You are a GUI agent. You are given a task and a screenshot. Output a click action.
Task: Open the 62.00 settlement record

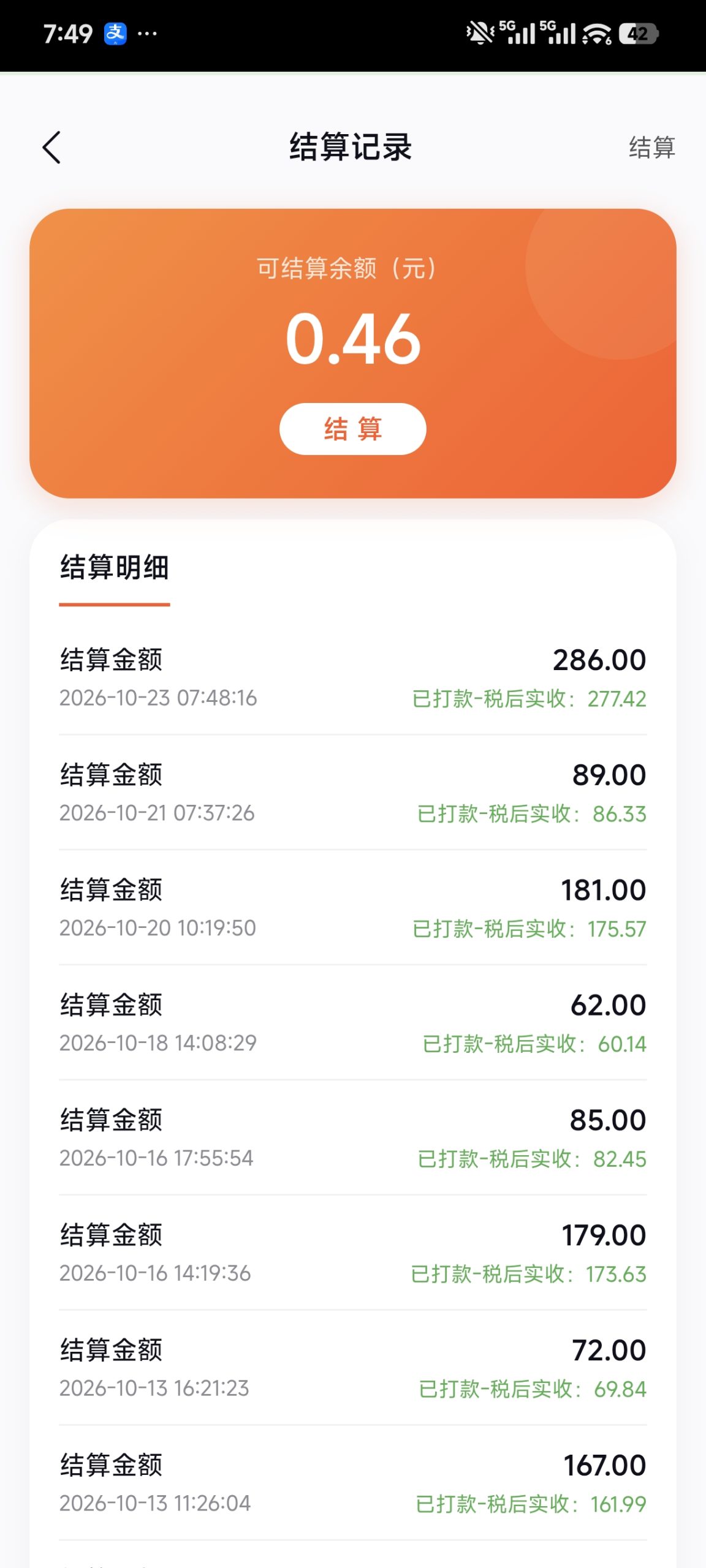click(353, 1023)
